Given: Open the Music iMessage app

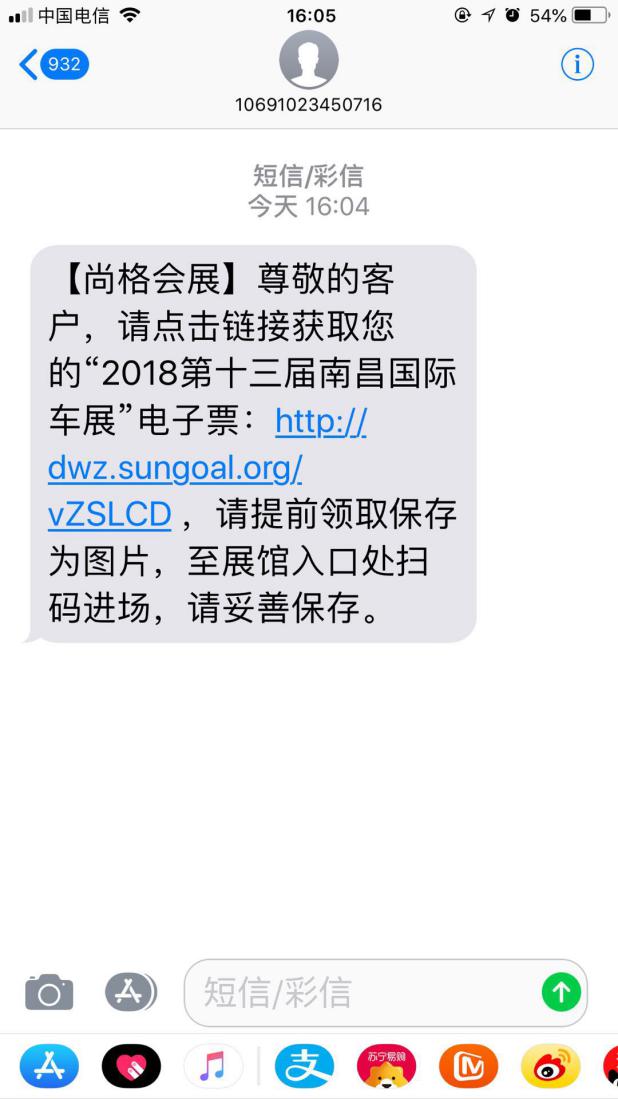Looking at the screenshot, I should (x=212, y=1068).
